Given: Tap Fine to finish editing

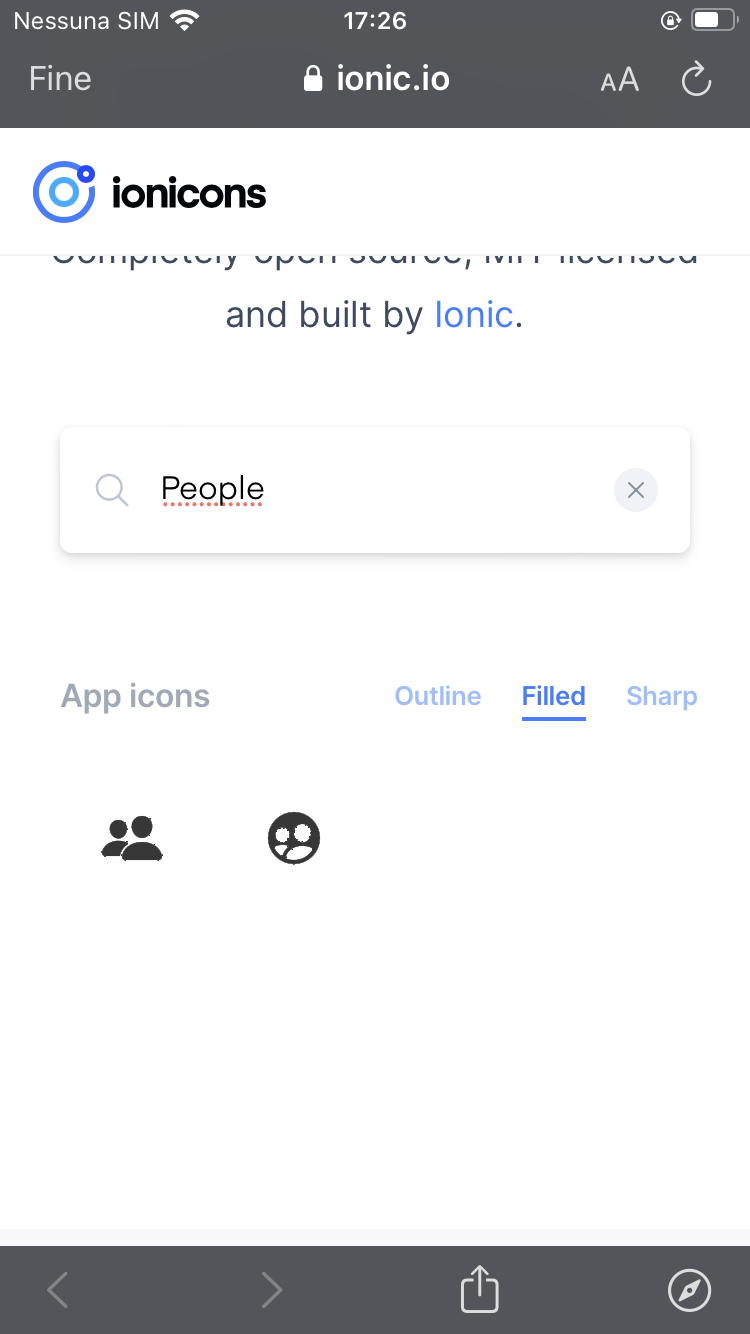Looking at the screenshot, I should [59, 79].
